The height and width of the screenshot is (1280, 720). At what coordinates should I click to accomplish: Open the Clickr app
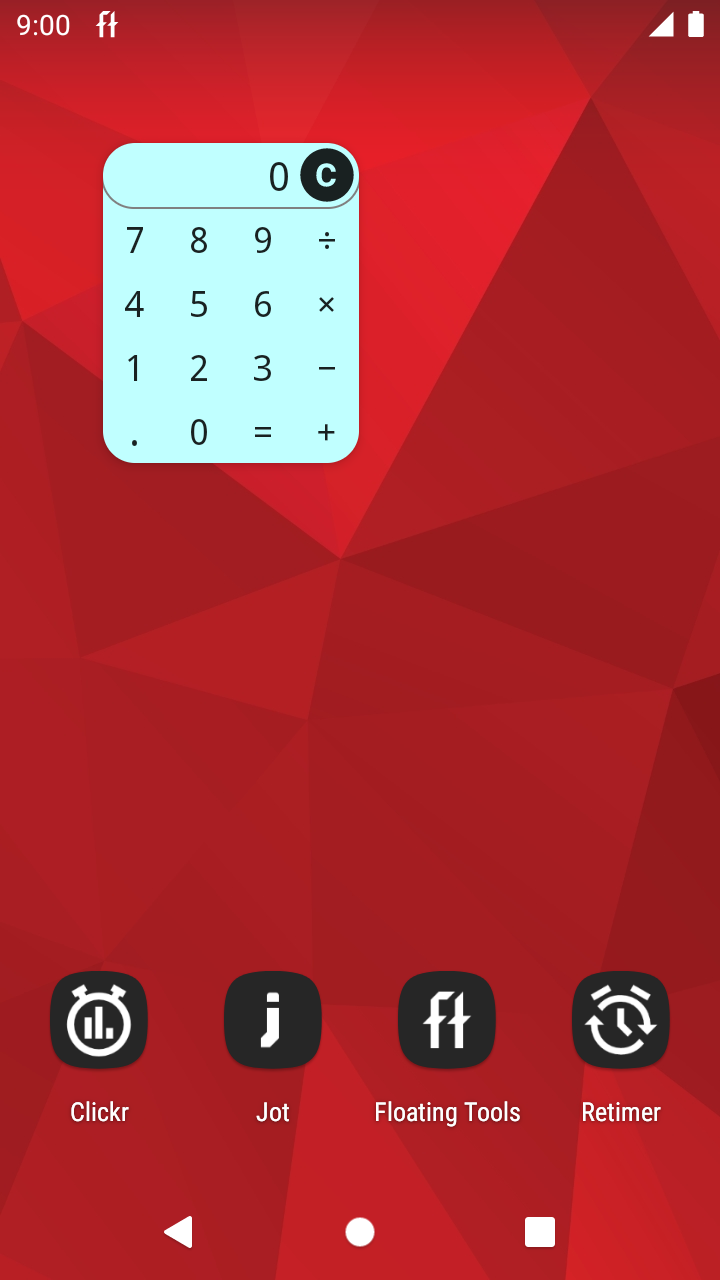click(99, 1047)
